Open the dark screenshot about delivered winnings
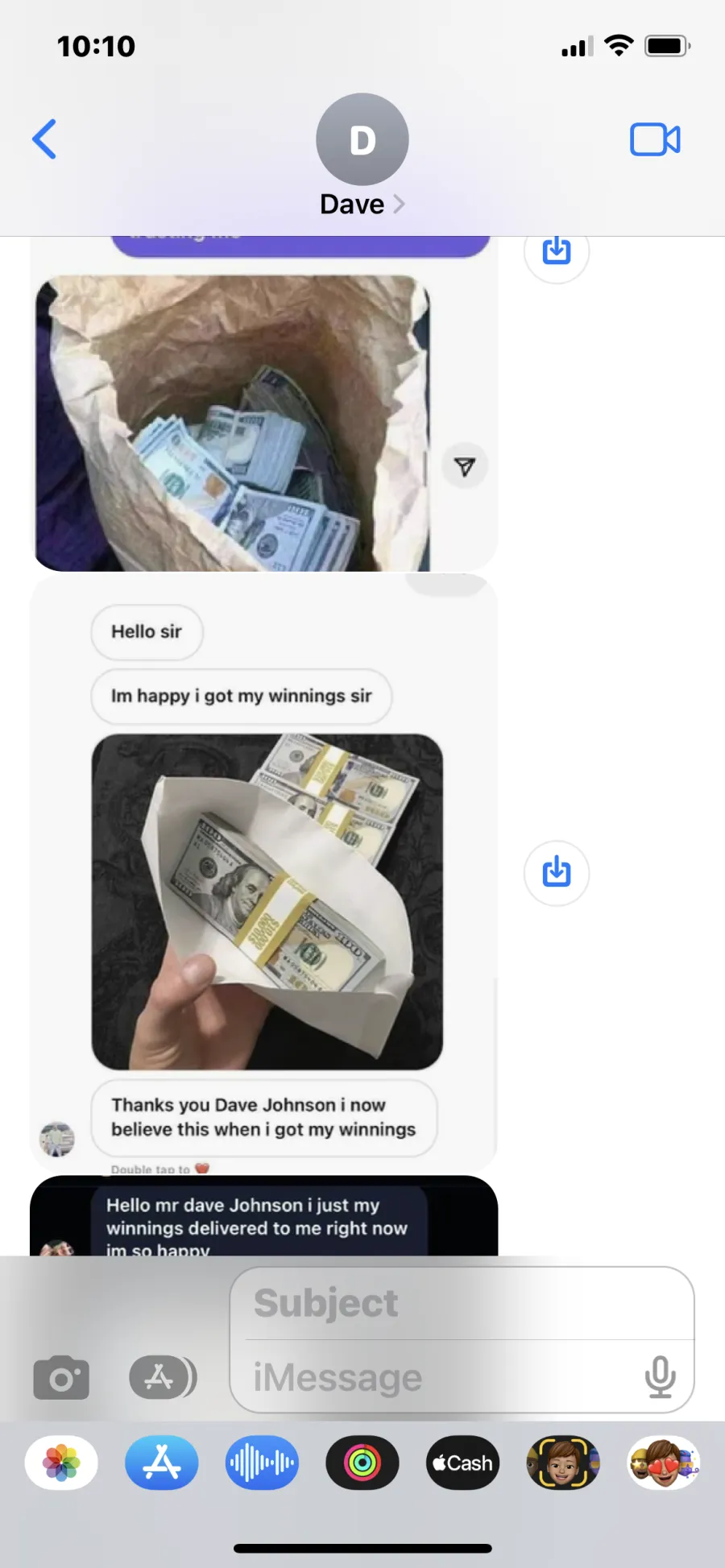The image size is (725, 1568). 263,1216
